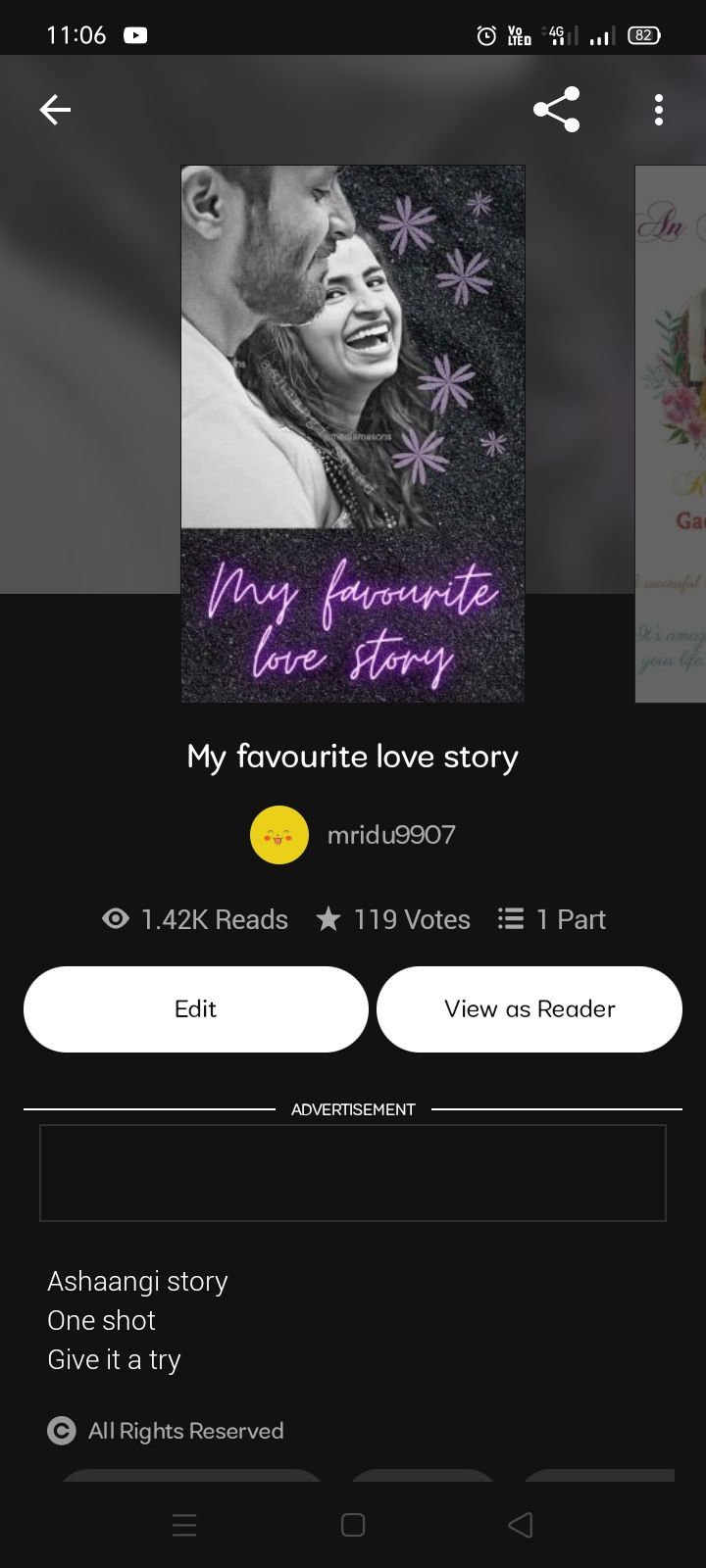Screen dimensions: 706x1568
Task: Tap the Edit button
Action: tap(195, 1009)
